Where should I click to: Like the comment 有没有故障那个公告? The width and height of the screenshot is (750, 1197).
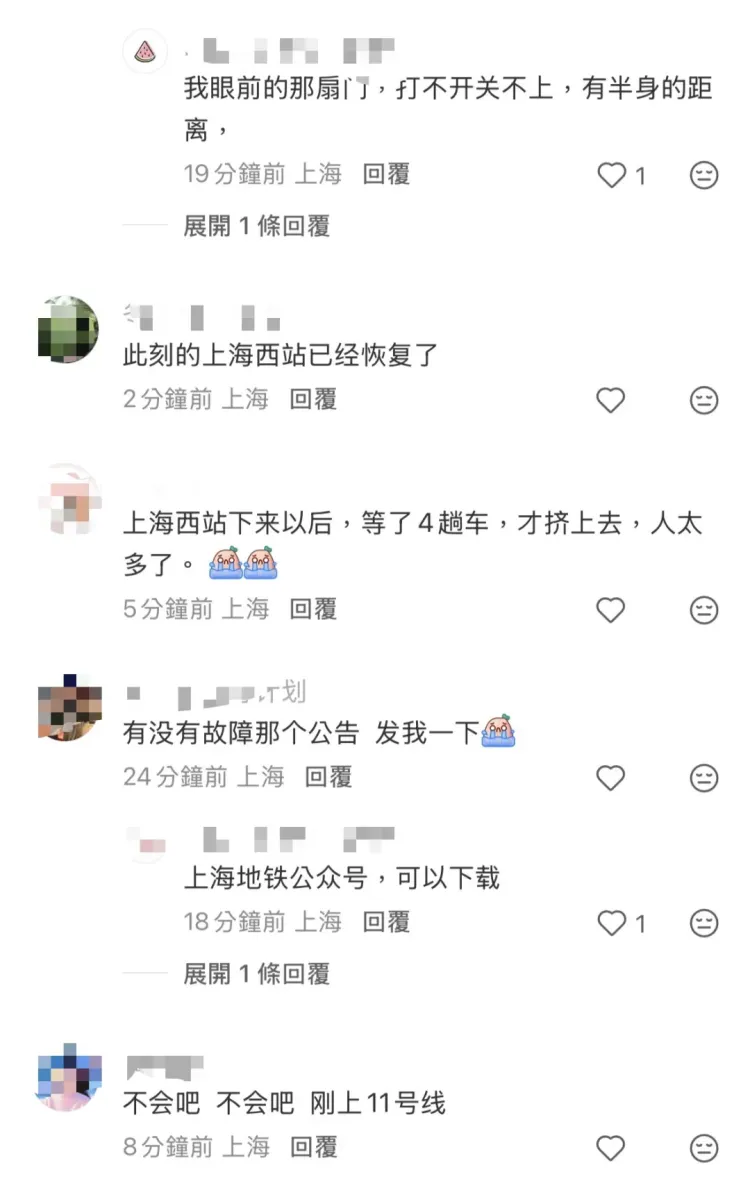point(611,777)
